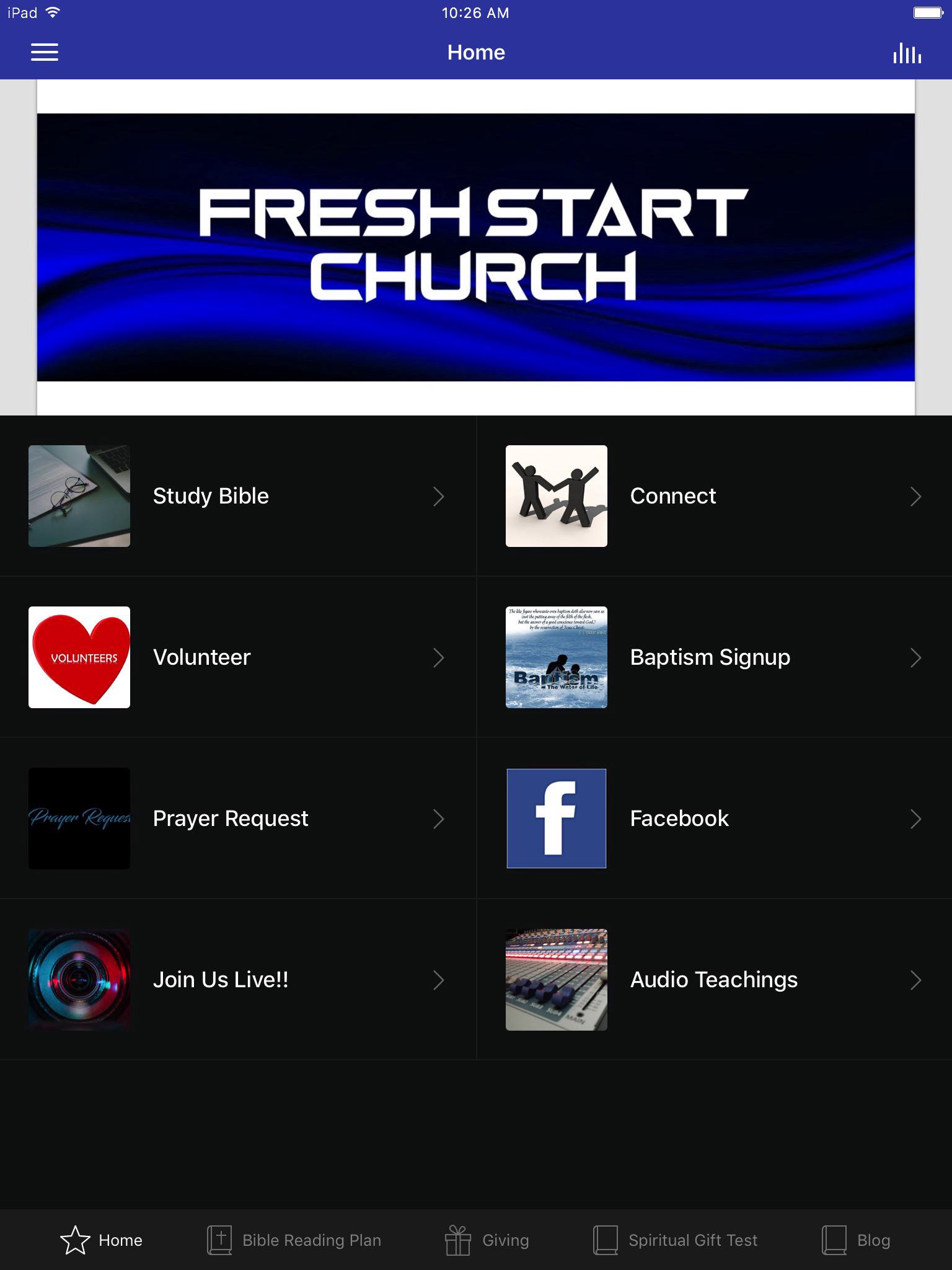Open the hamburger drawer menu
This screenshot has height=1270, width=952.
click(45, 53)
